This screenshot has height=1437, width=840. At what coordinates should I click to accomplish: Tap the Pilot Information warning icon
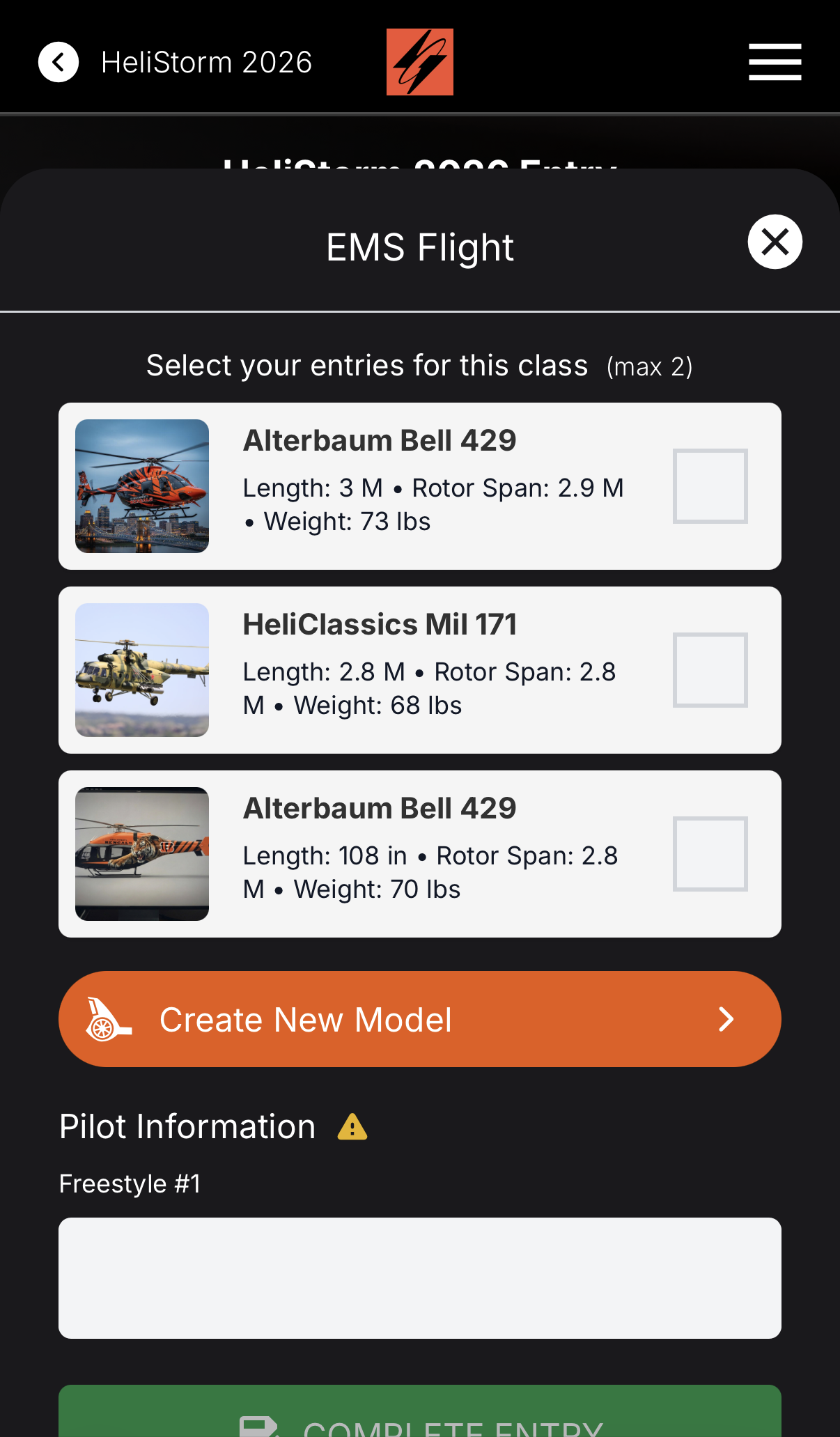(352, 1127)
